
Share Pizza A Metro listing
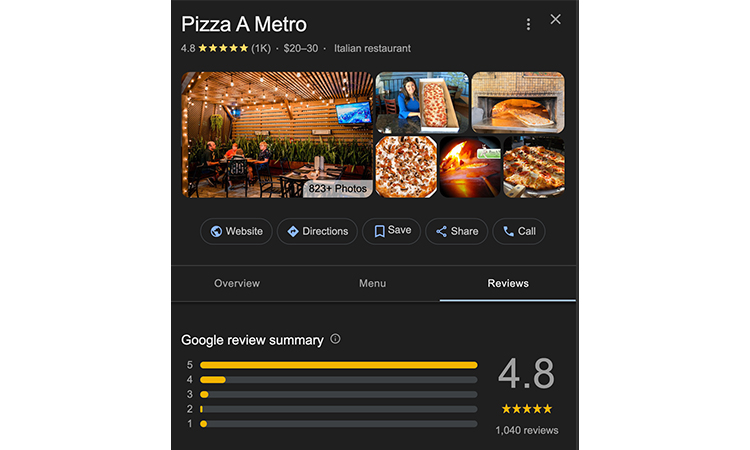tap(456, 231)
